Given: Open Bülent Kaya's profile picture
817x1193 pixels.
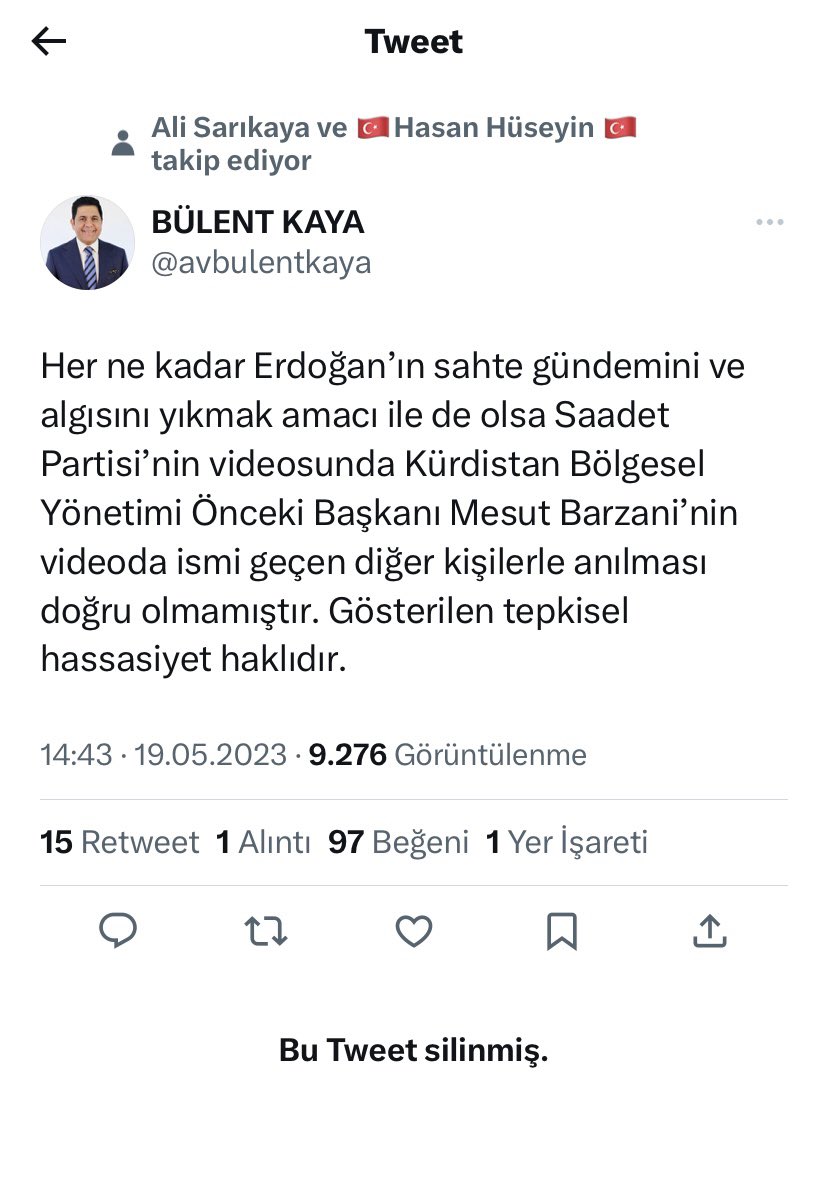Looking at the screenshot, I should pos(87,243).
